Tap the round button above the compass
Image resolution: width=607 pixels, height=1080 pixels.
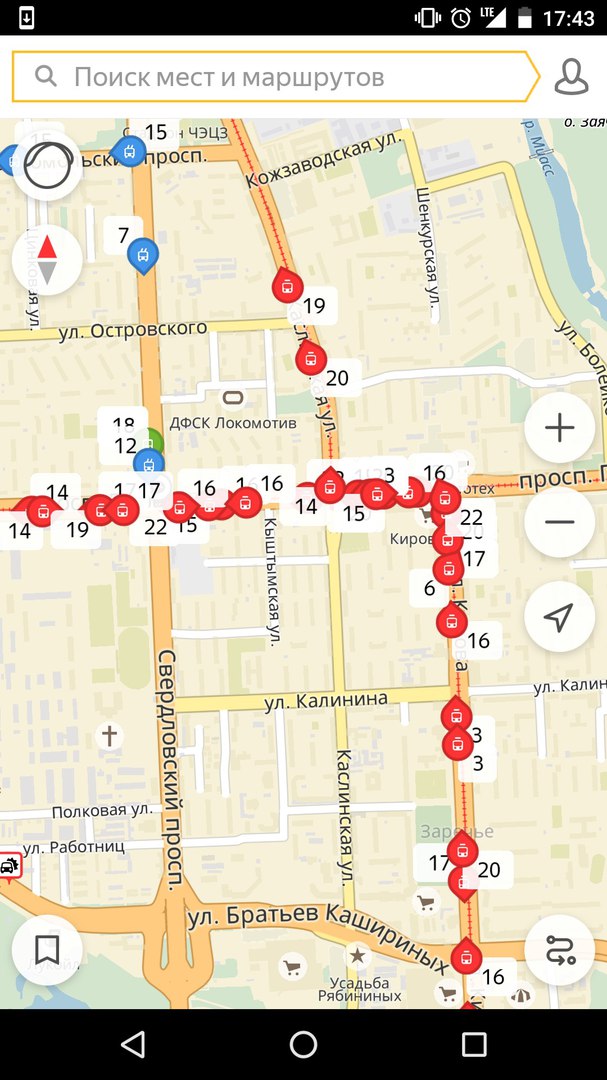(47, 167)
